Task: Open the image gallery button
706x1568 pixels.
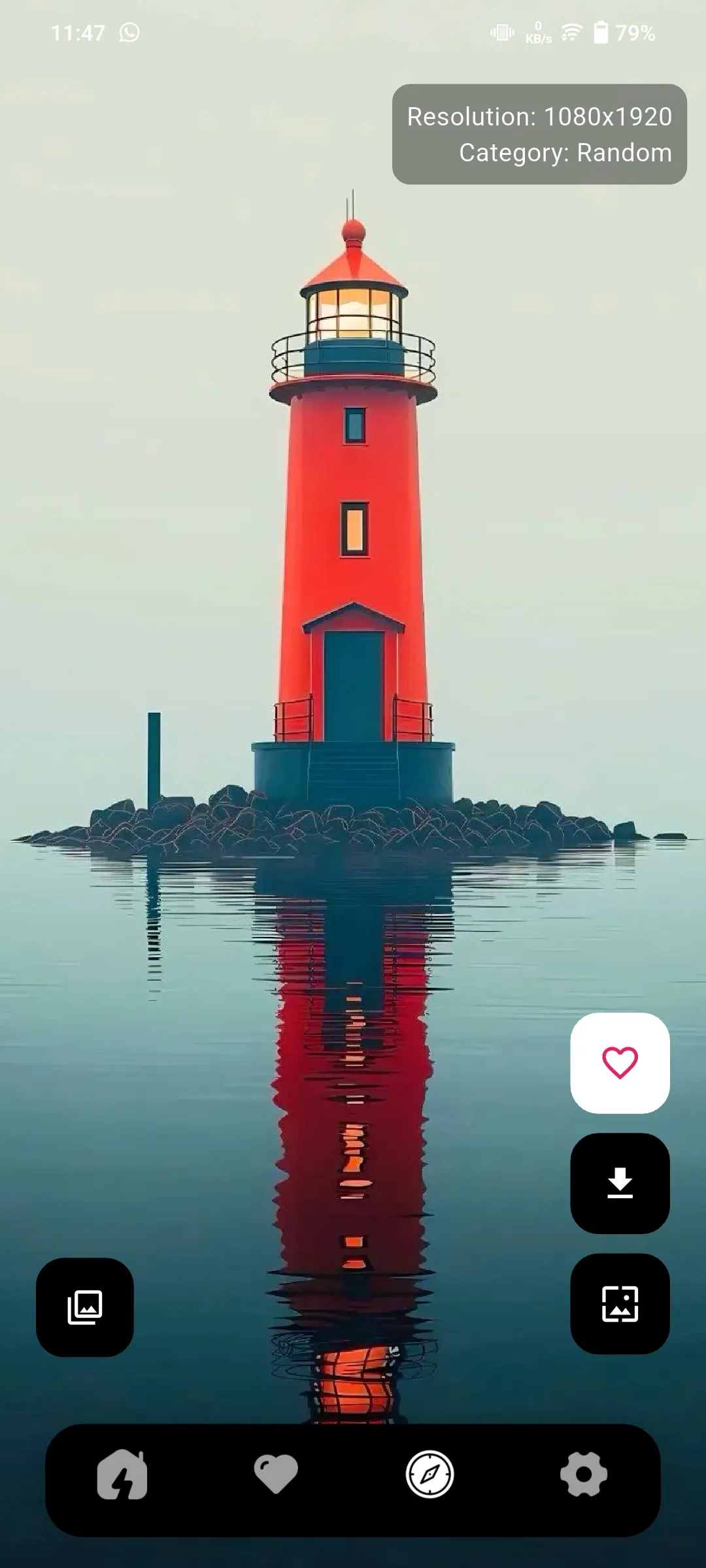Action: (85, 1307)
